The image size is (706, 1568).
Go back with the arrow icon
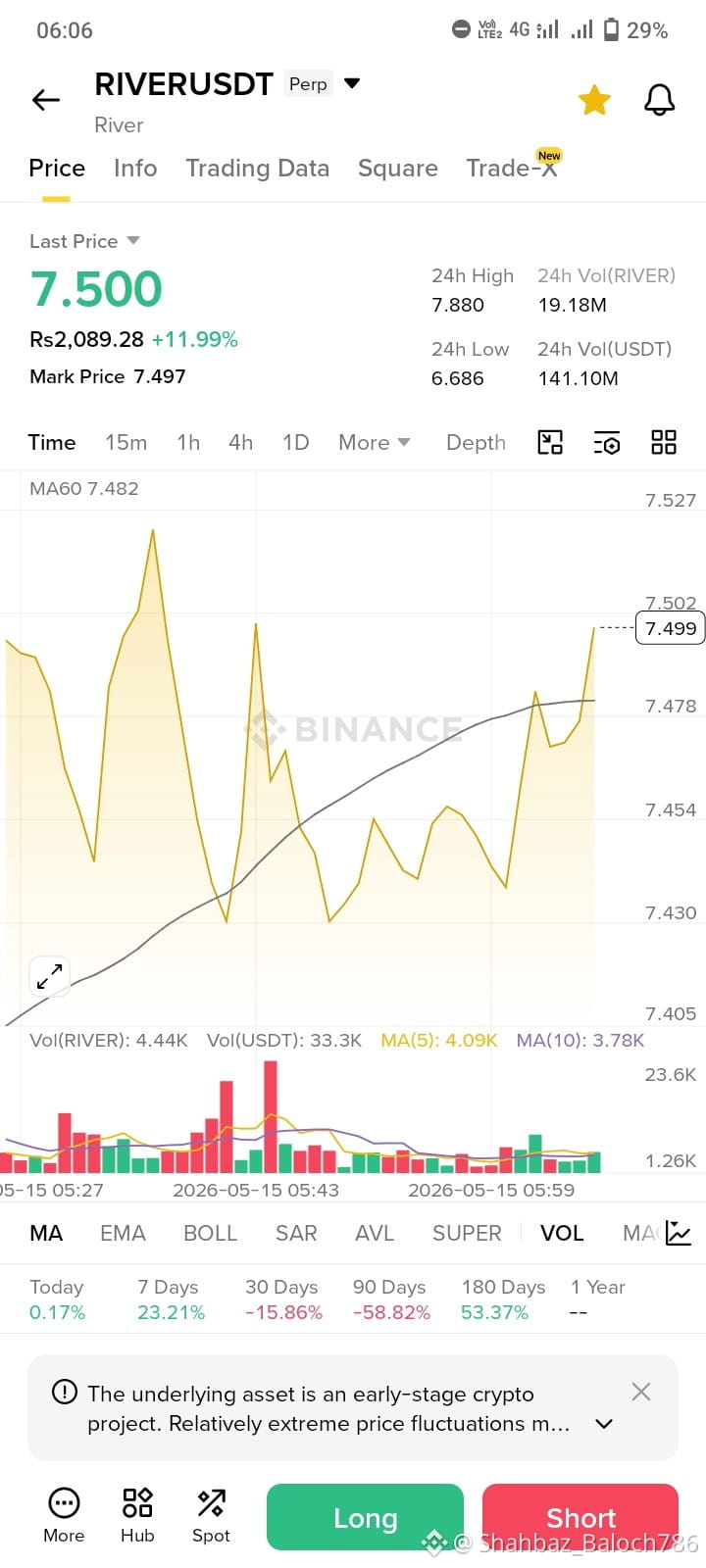click(46, 100)
